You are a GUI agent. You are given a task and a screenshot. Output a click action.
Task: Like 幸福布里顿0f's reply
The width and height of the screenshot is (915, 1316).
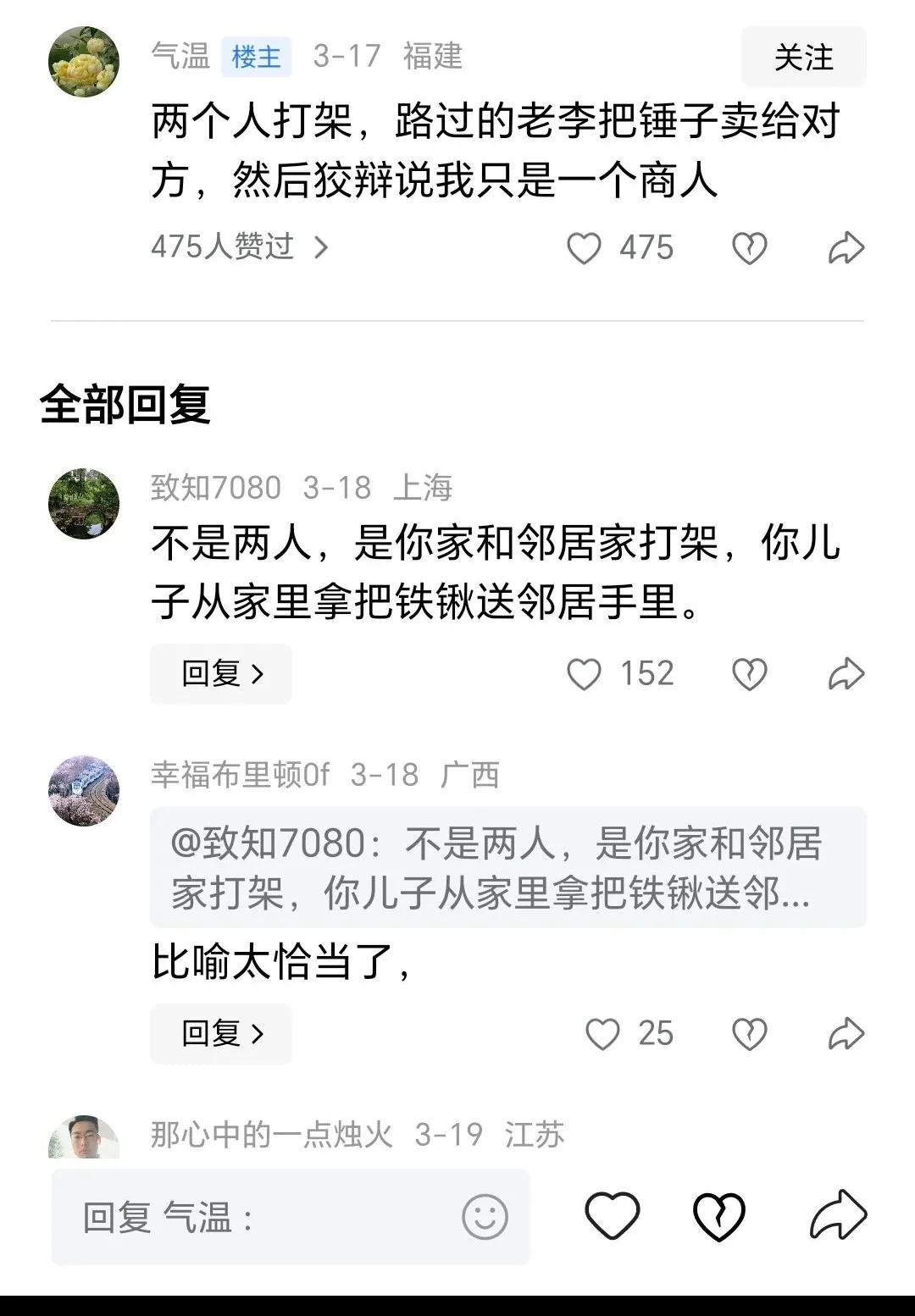(602, 1034)
